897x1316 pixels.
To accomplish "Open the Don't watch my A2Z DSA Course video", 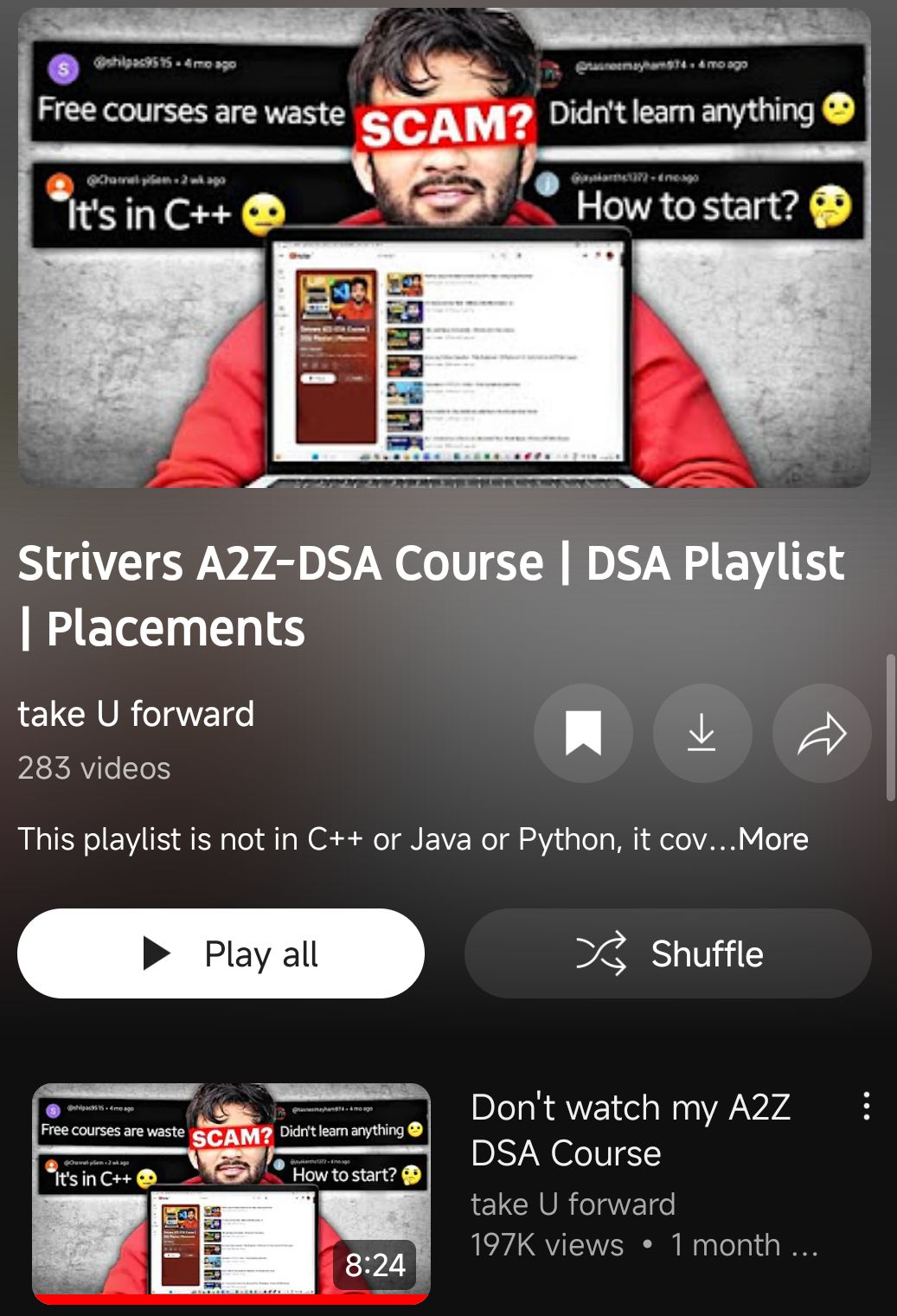I will (630, 1130).
